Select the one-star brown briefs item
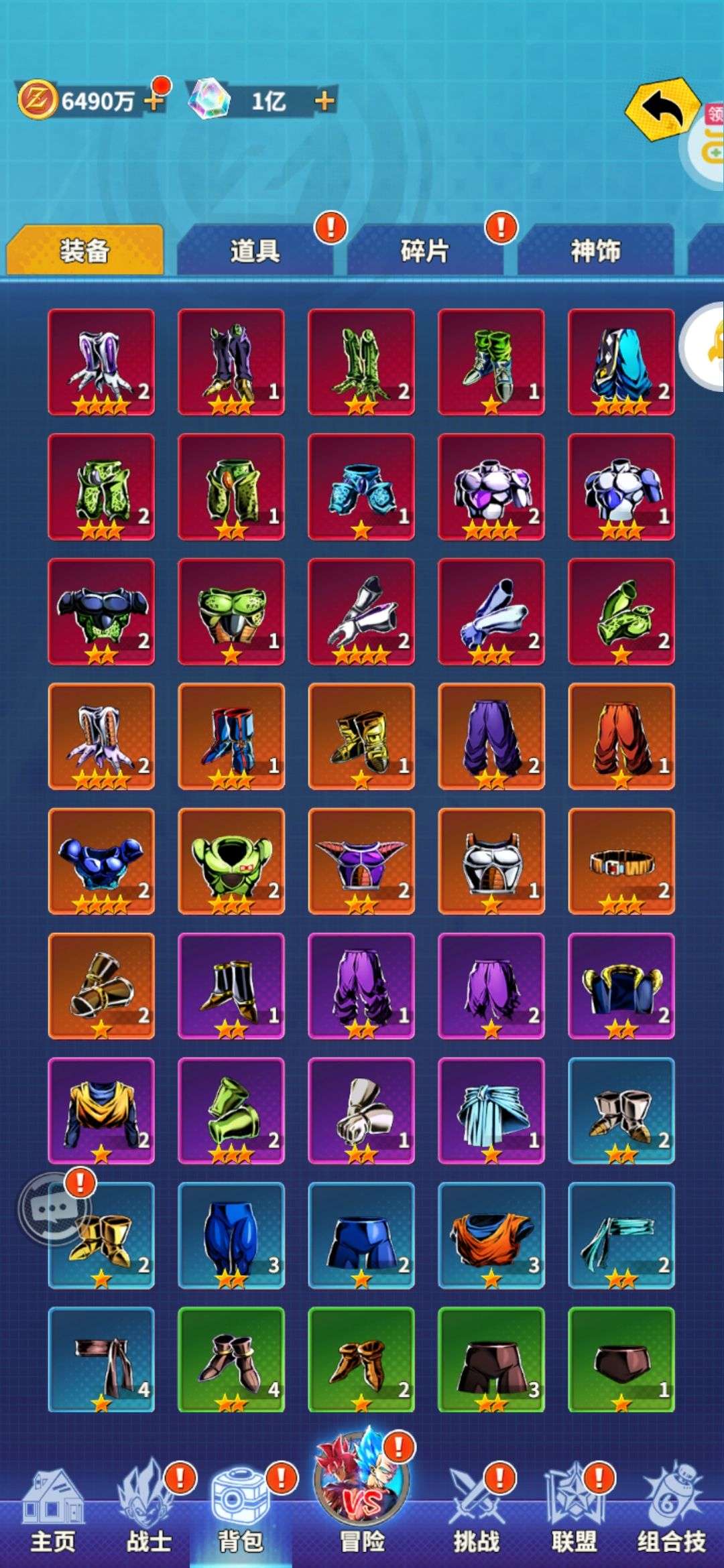 tap(621, 1360)
